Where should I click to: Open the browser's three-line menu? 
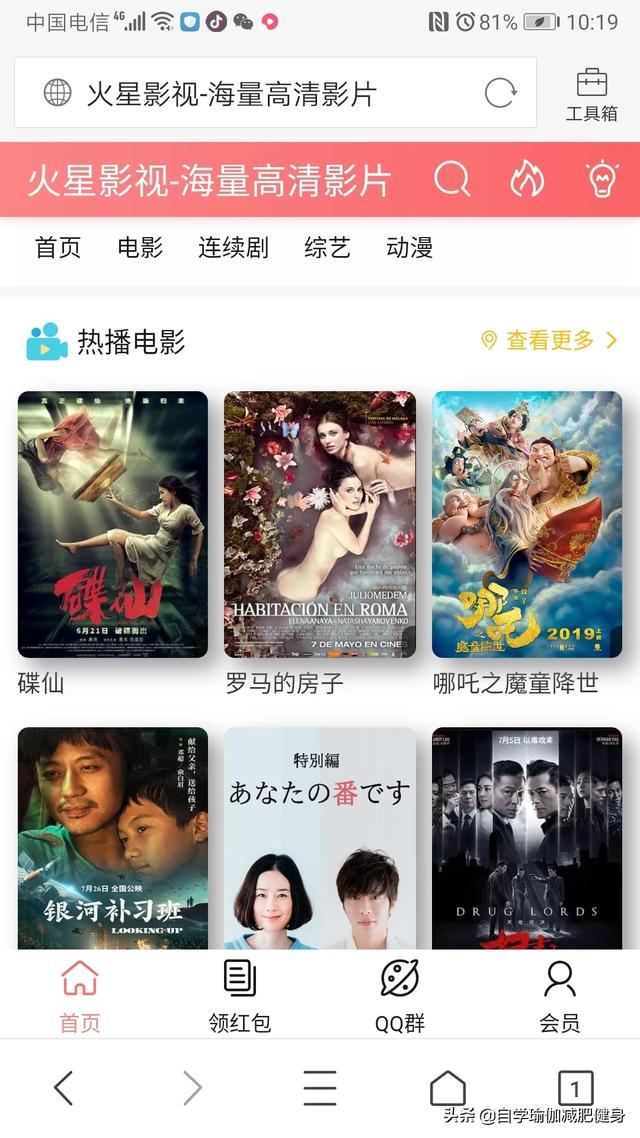[x=320, y=1087]
